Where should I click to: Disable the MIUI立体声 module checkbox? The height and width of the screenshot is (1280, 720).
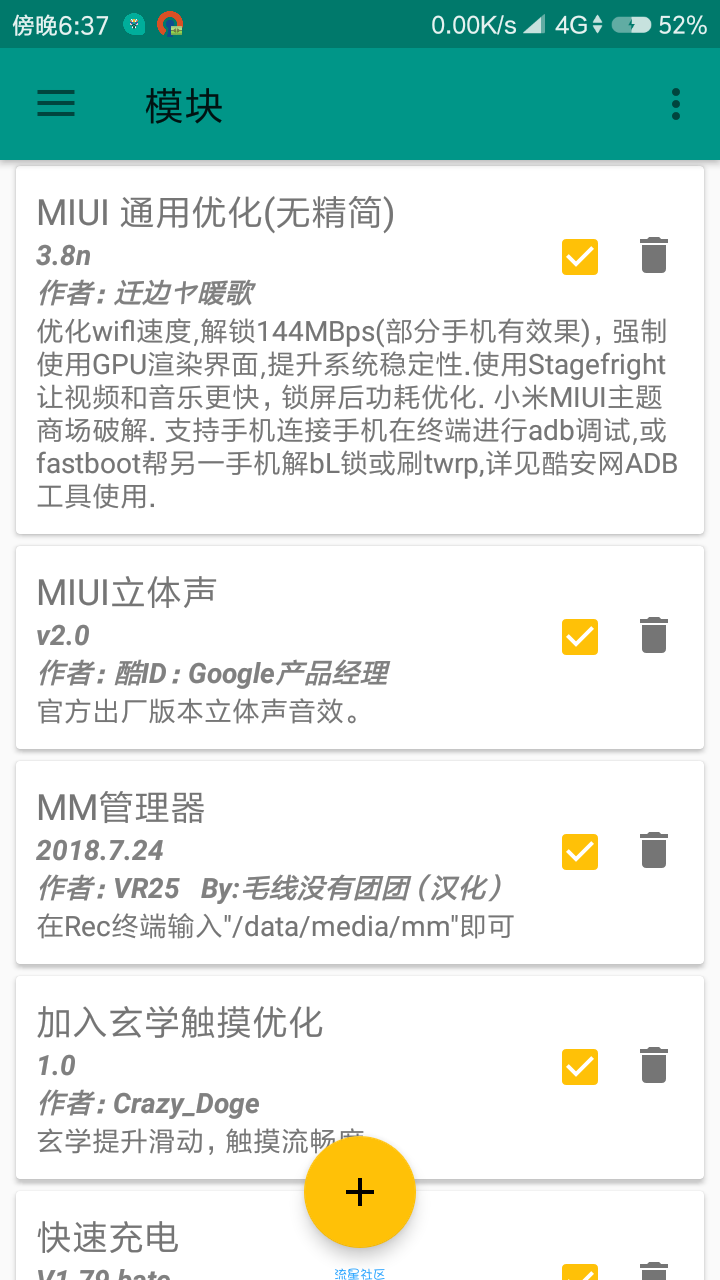pos(580,636)
